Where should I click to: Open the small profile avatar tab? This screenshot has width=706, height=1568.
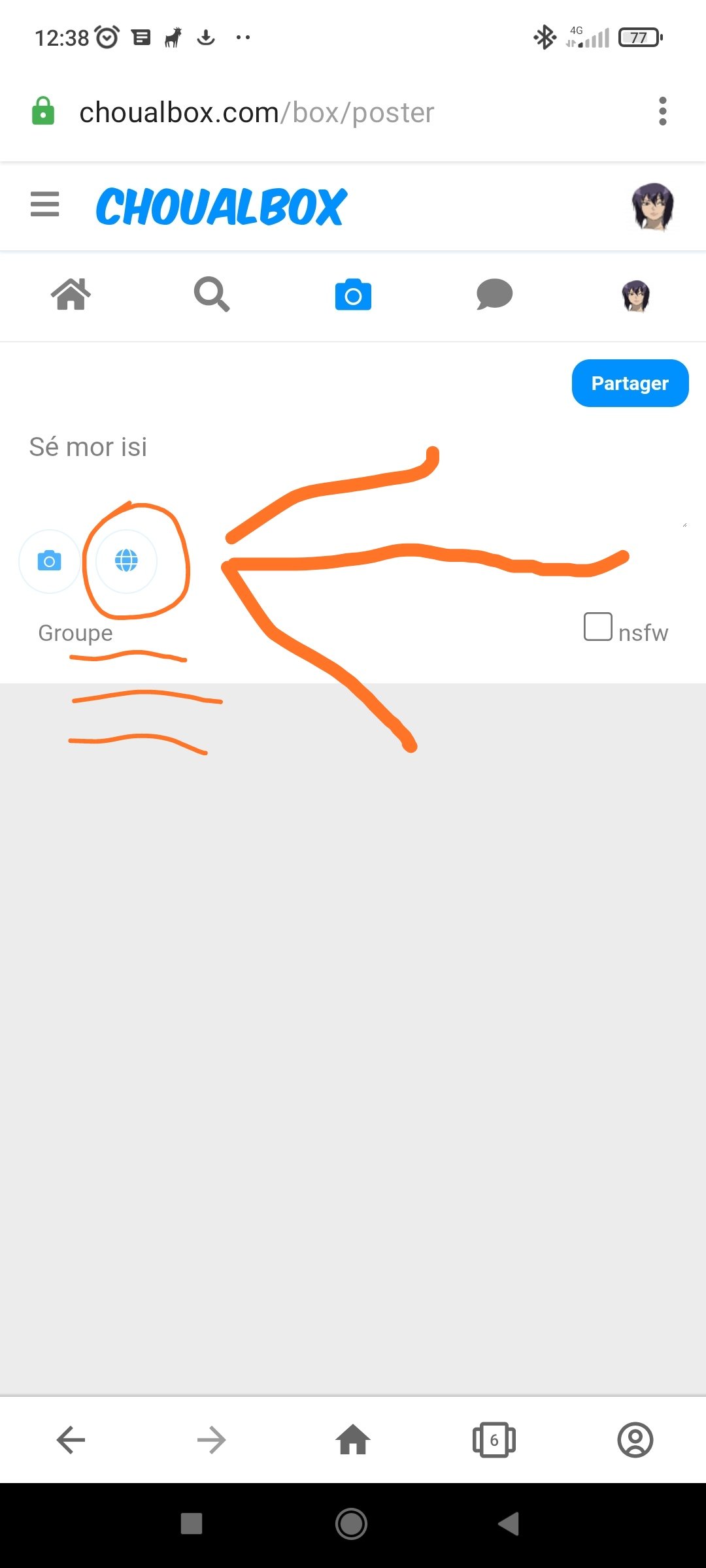coord(635,296)
